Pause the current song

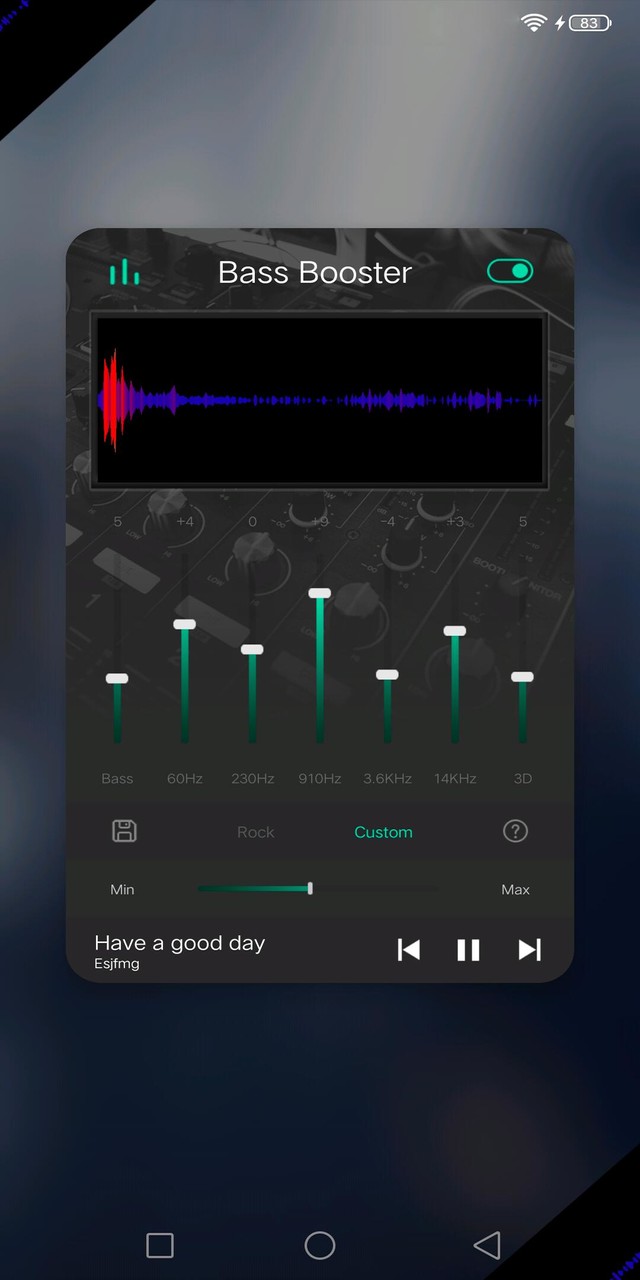click(468, 950)
